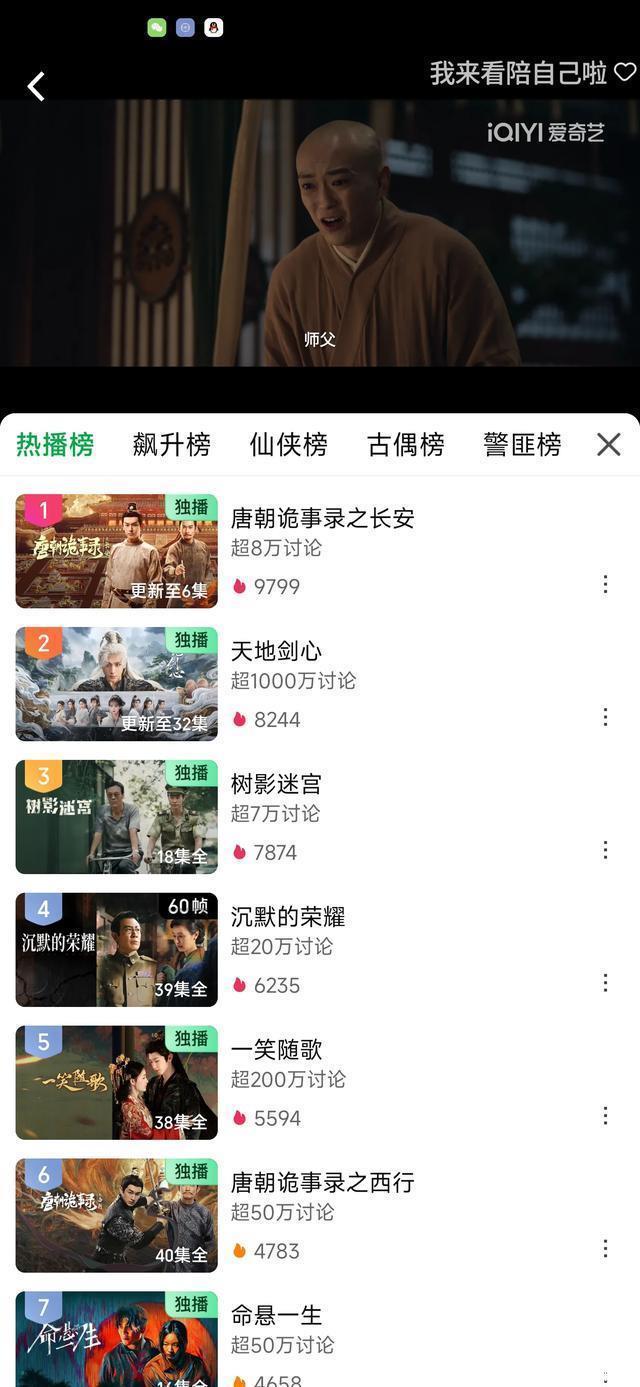Open the show 命悬一生
This screenshot has width=640, height=1387.
click(276, 1316)
